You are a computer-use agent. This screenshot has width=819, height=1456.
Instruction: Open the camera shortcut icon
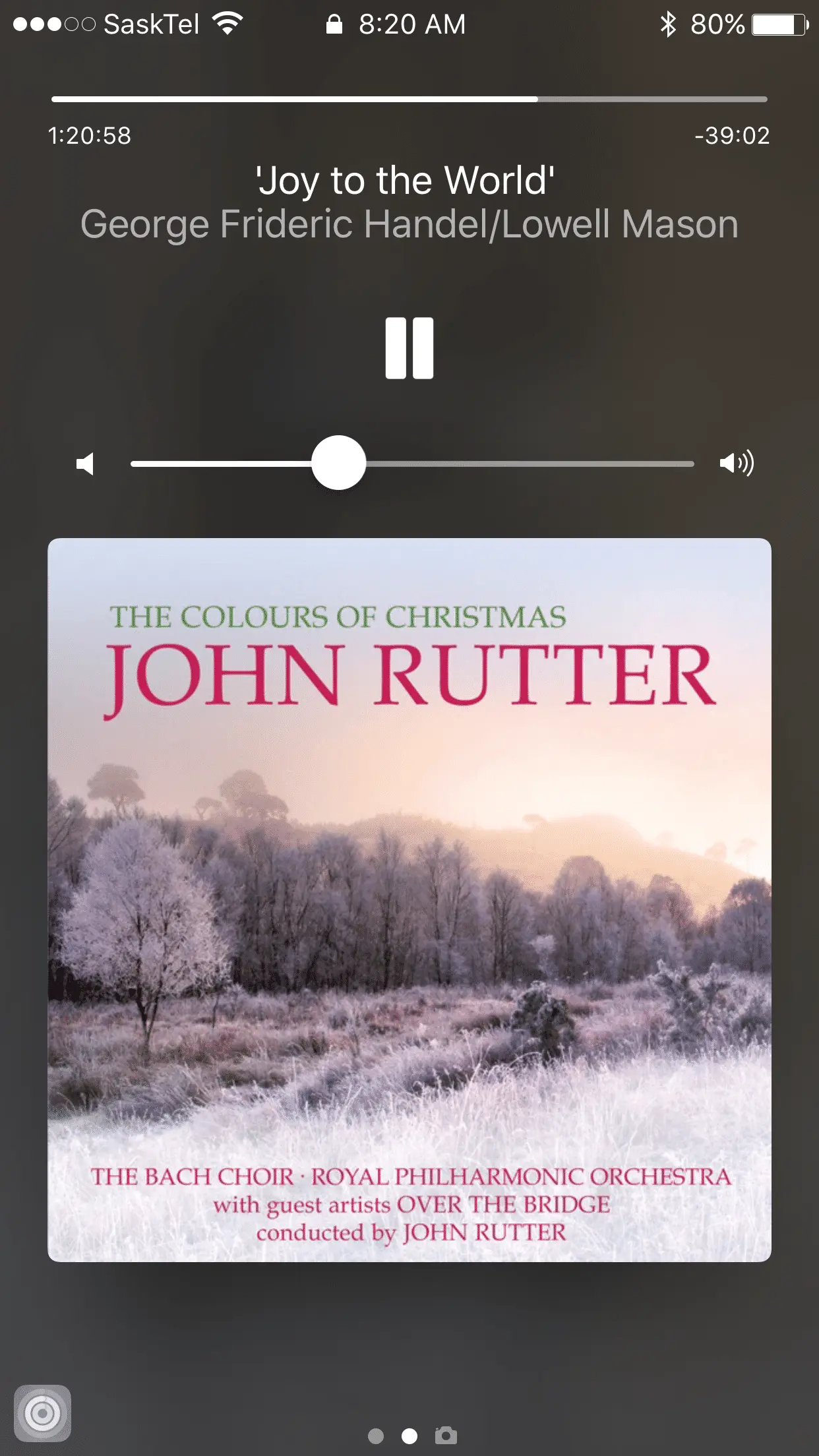[x=446, y=1436]
